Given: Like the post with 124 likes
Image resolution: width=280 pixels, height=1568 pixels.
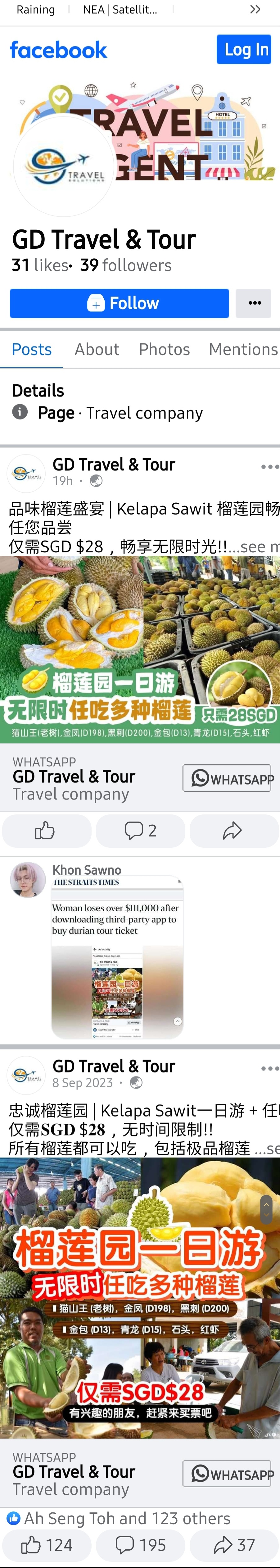Looking at the screenshot, I should 47,1544.
